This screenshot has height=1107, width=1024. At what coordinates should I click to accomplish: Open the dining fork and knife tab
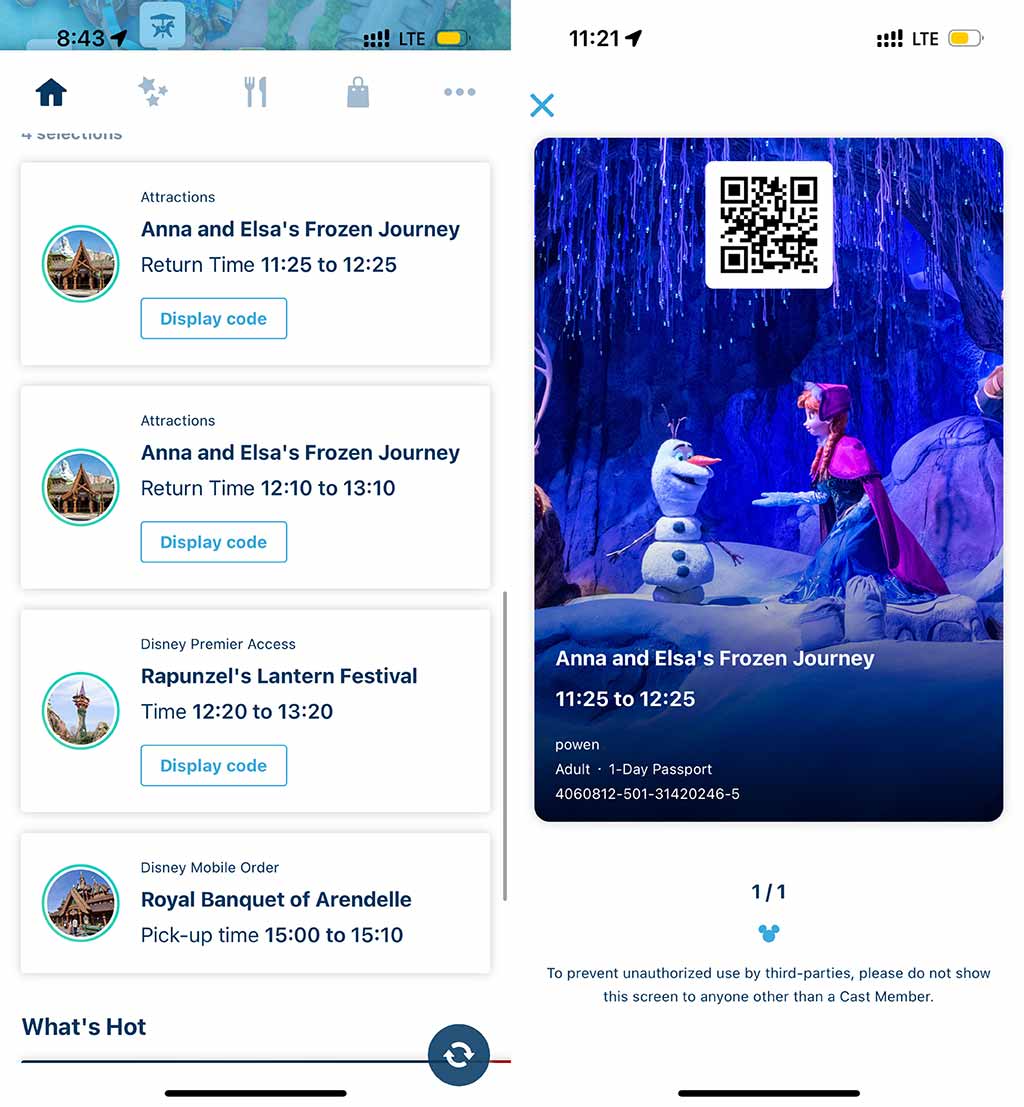(256, 92)
